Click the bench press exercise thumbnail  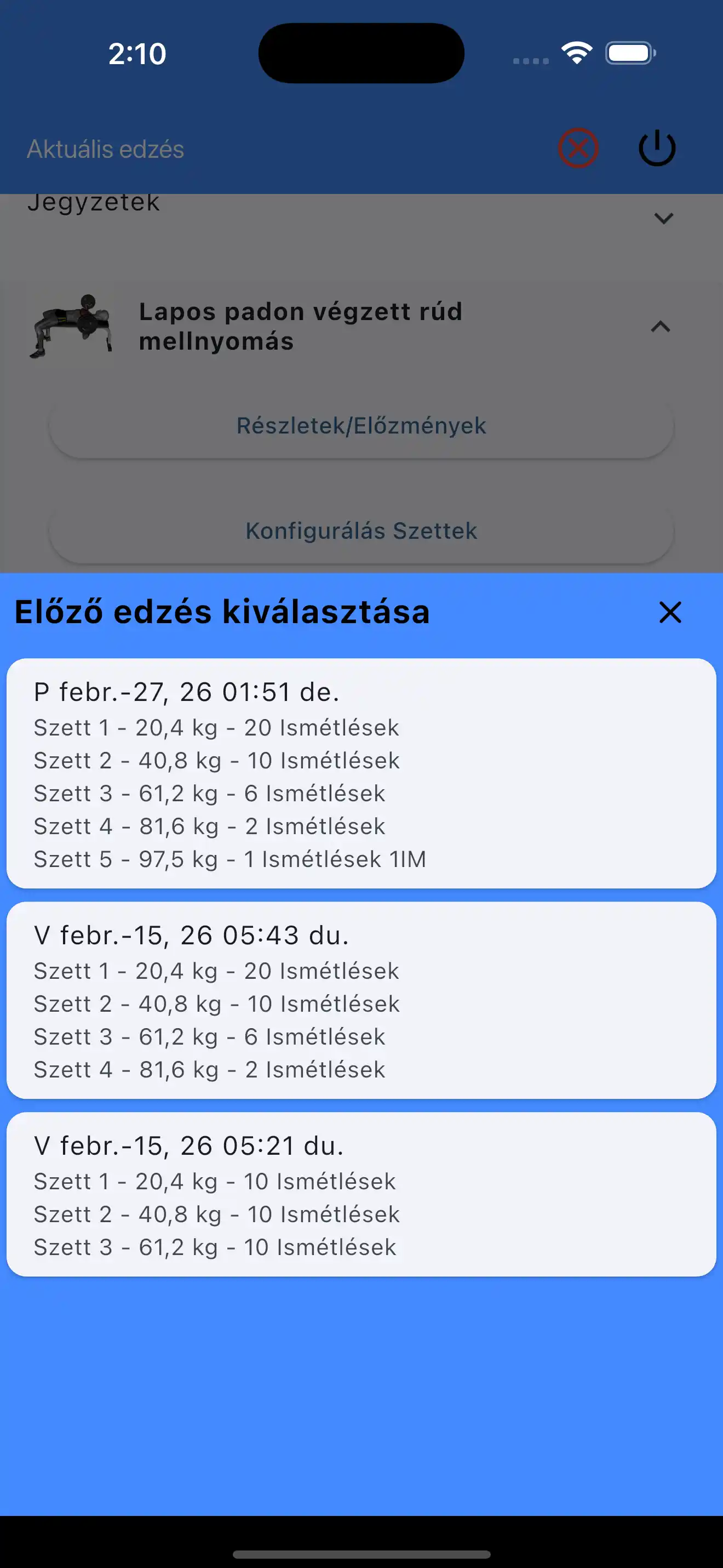coord(73,326)
